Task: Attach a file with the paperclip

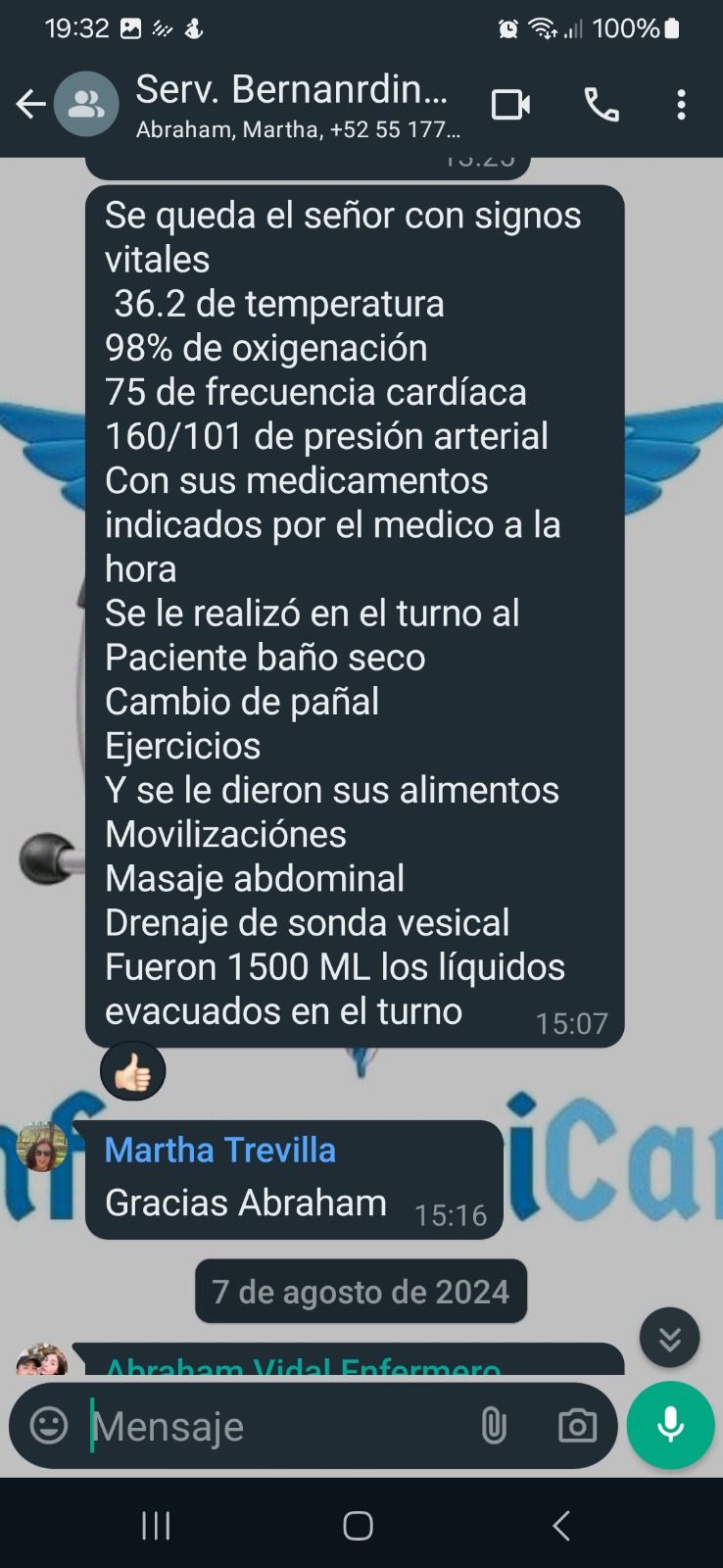Action: [494, 1426]
